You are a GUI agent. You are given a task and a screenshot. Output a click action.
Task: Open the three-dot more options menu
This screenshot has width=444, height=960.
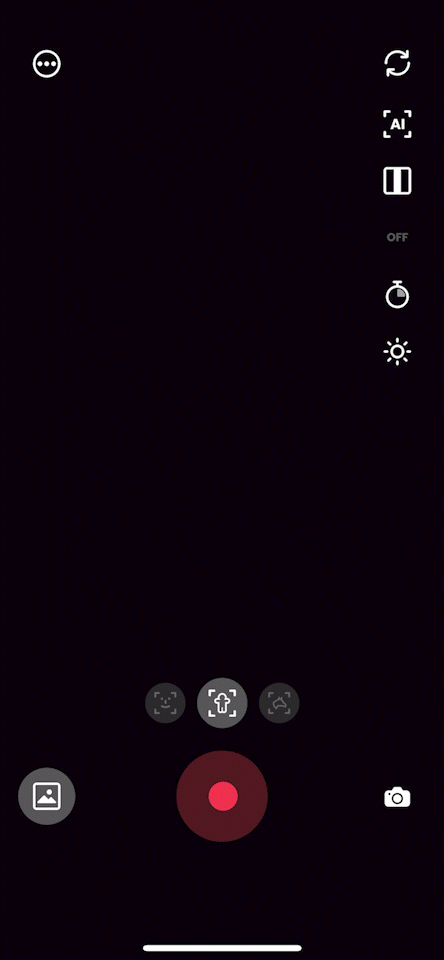coord(47,64)
